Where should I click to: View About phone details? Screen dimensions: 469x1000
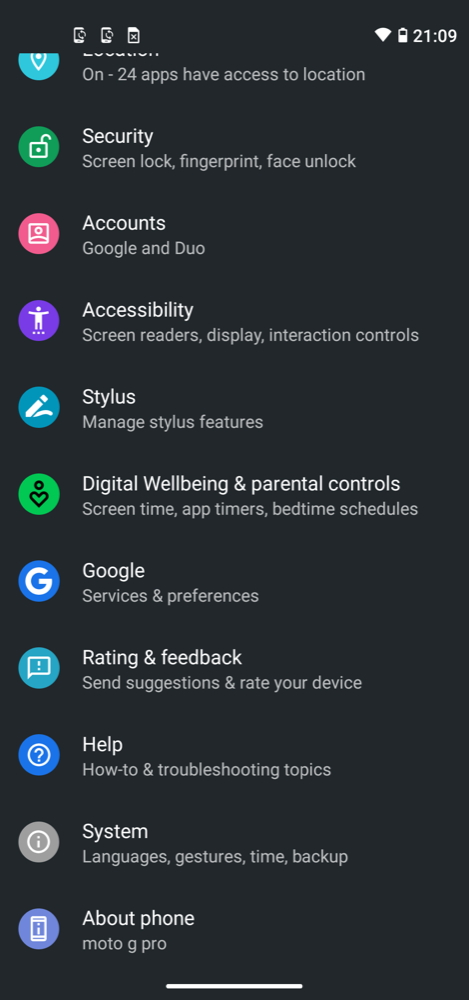point(234,929)
